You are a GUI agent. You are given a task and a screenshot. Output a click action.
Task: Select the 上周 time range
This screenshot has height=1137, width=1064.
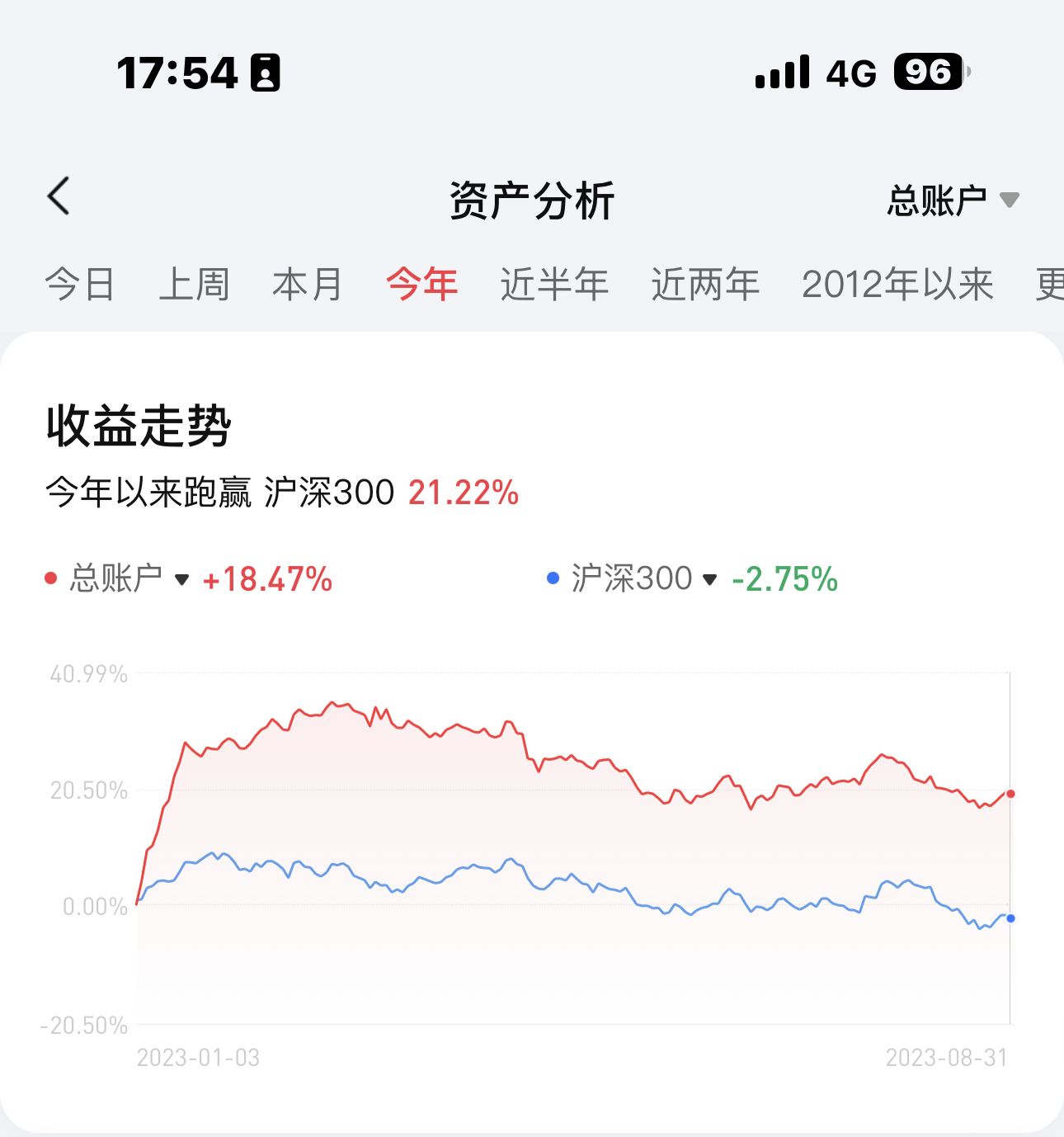click(194, 285)
